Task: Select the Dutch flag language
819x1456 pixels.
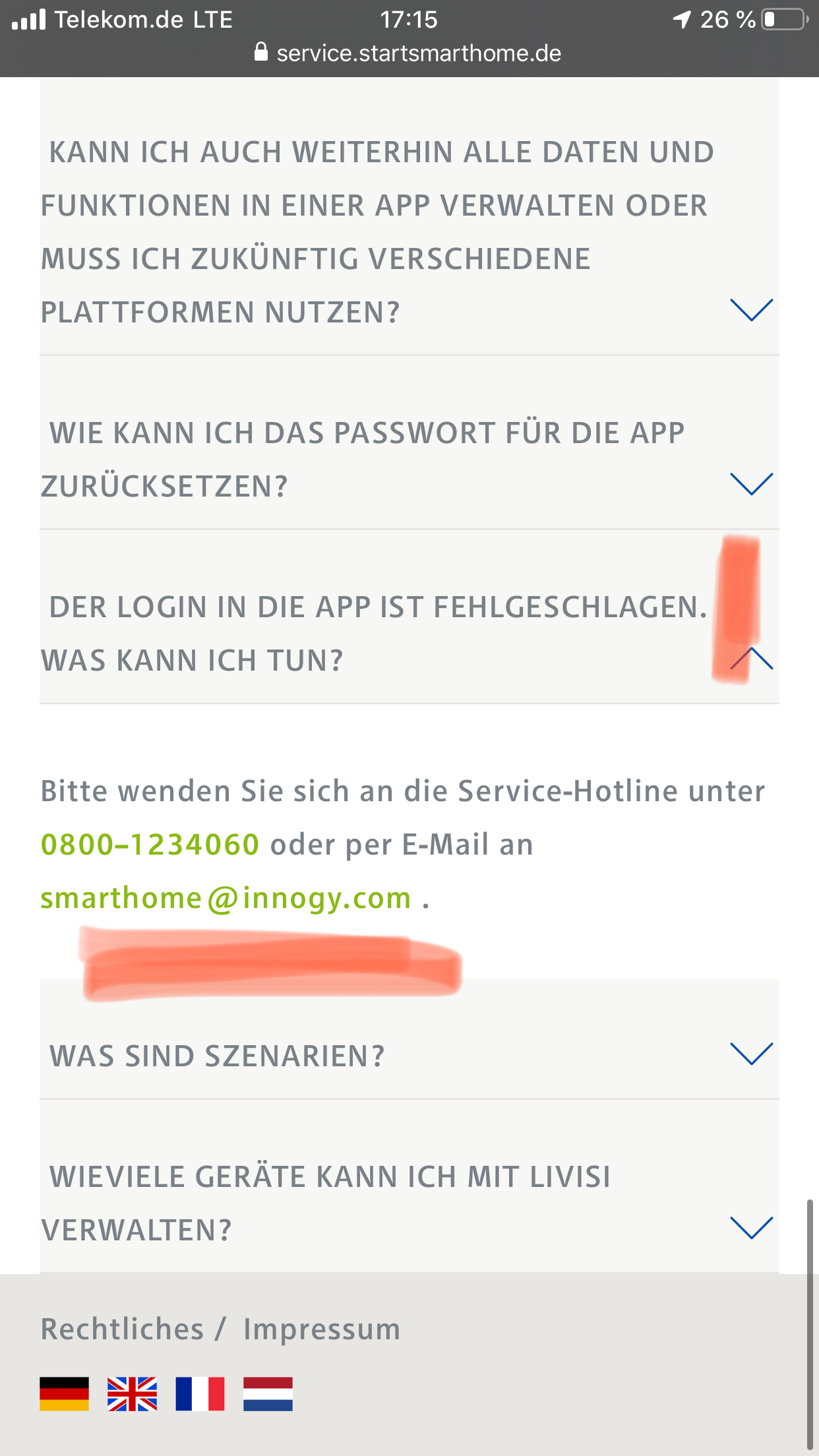Action: (x=268, y=1393)
